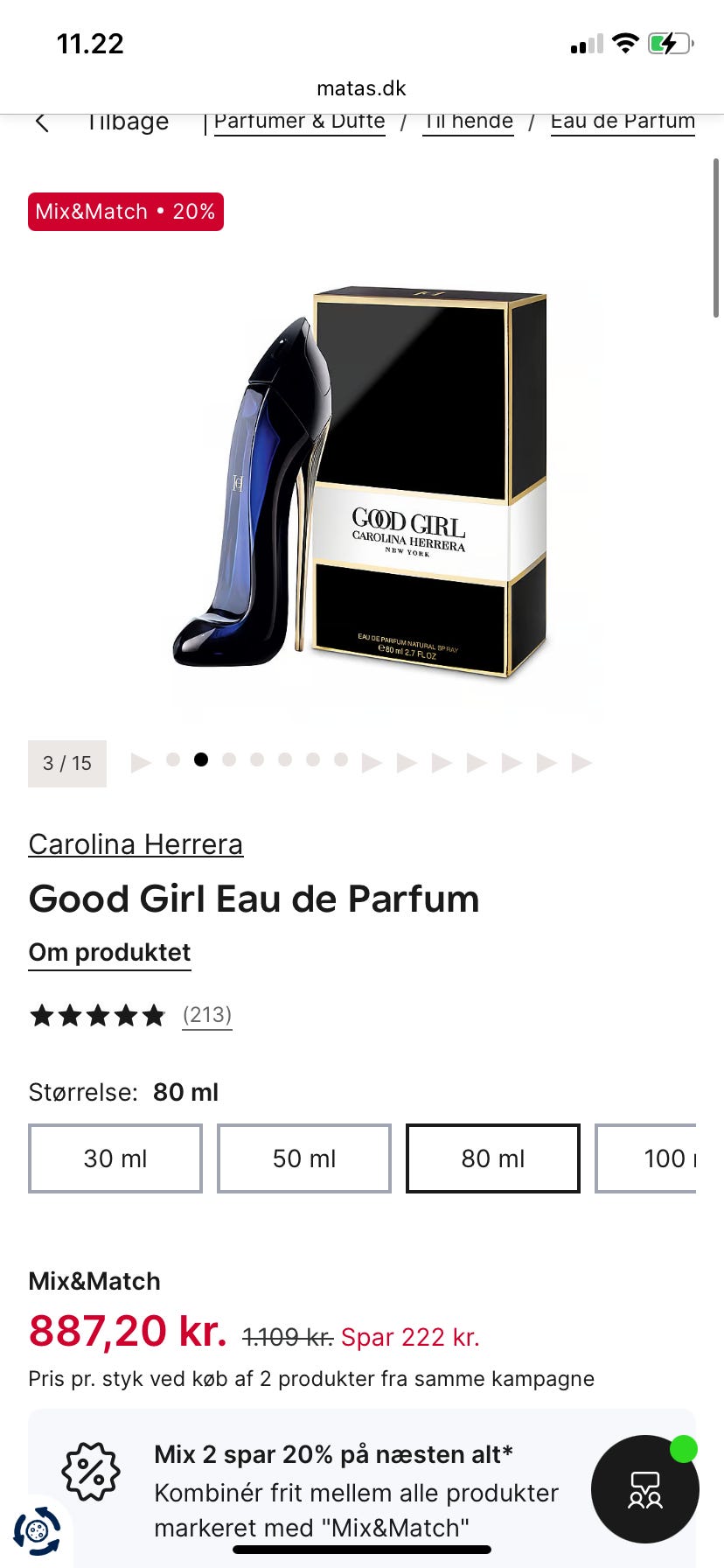The image size is (724, 1568).
Task: Open the chat support bubble
Action: click(x=645, y=1489)
